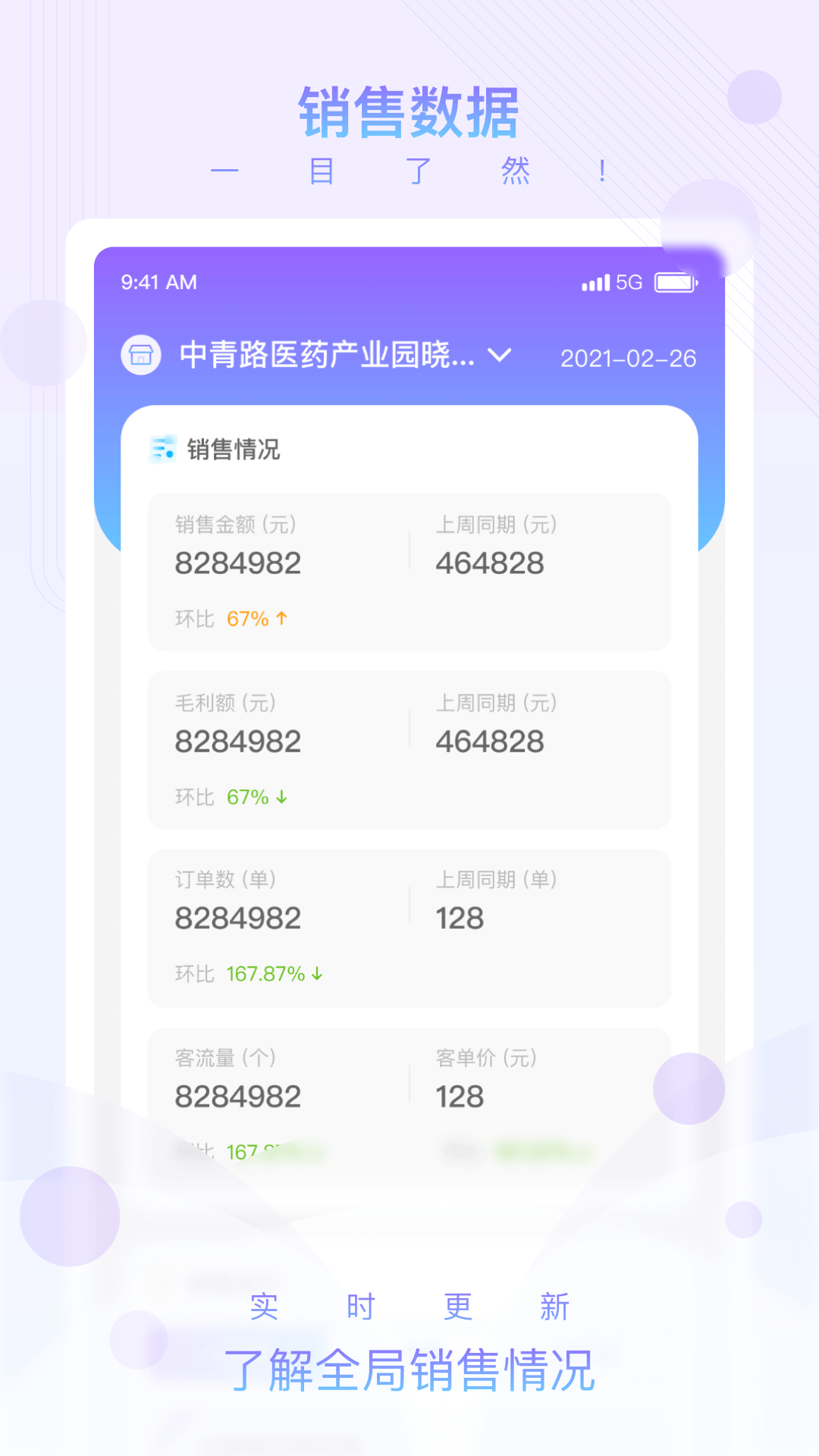This screenshot has height=1456, width=819.
Task: Click the downward arrow beside 毛利额 环比 67%
Action: pos(281,795)
